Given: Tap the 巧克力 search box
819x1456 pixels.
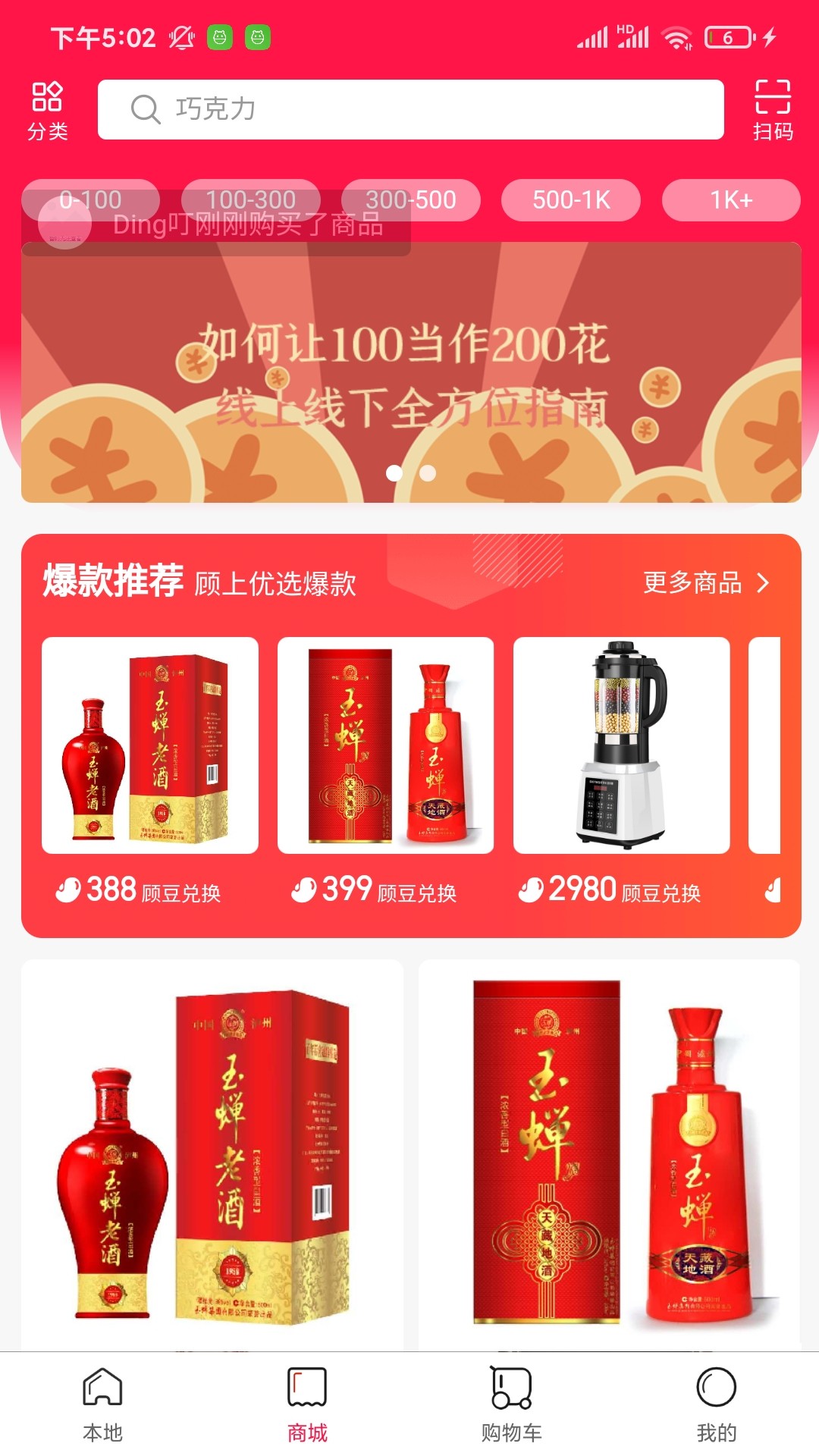Looking at the screenshot, I should (410, 109).
